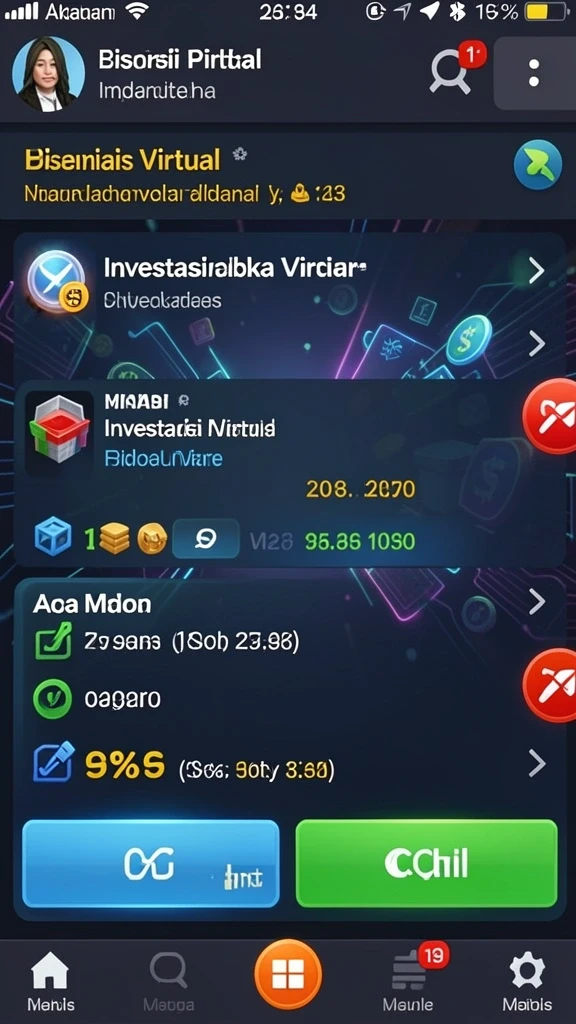Open the gear settings tab

[526, 982]
